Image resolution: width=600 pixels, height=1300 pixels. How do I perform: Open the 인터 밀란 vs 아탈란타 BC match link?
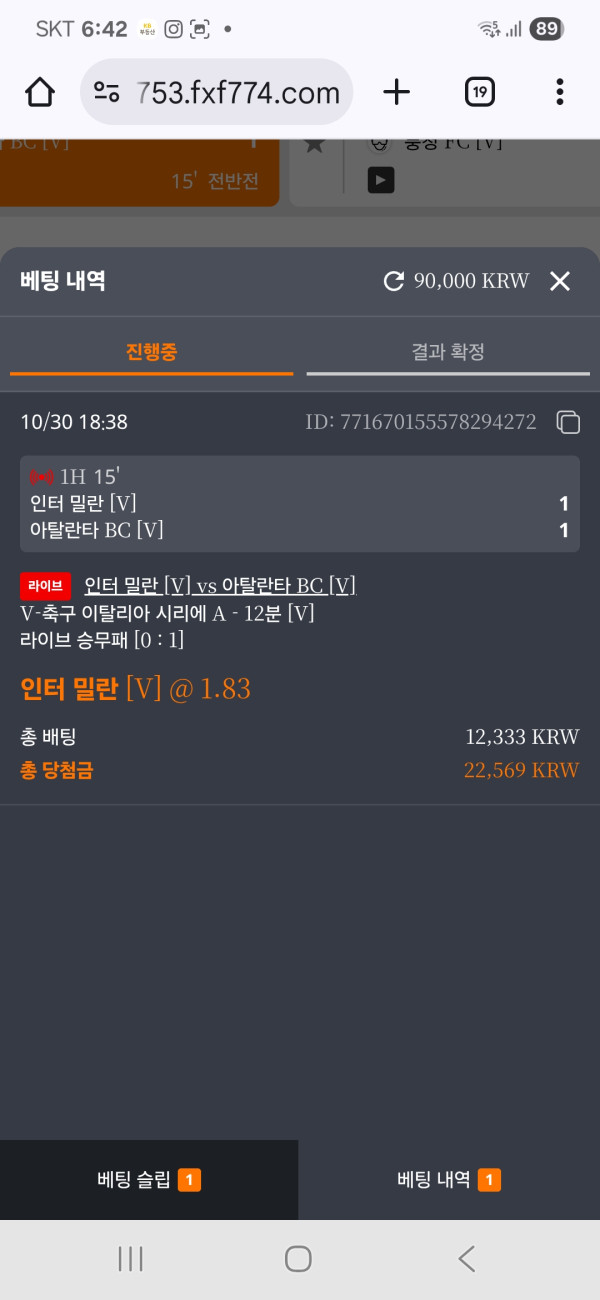pyautogui.click(x=220, y=586)
